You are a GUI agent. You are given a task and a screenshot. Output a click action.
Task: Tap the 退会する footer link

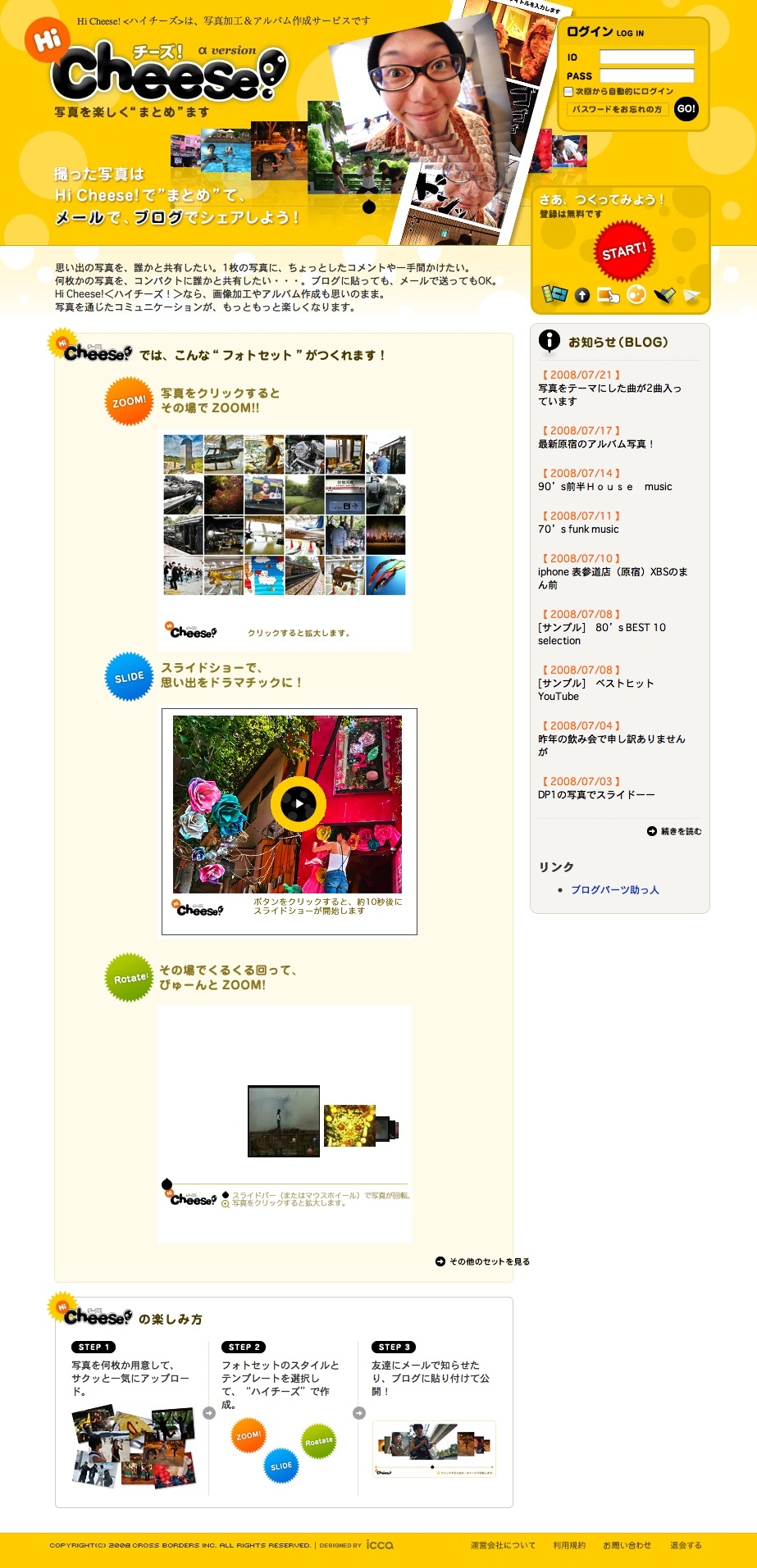686,1545
